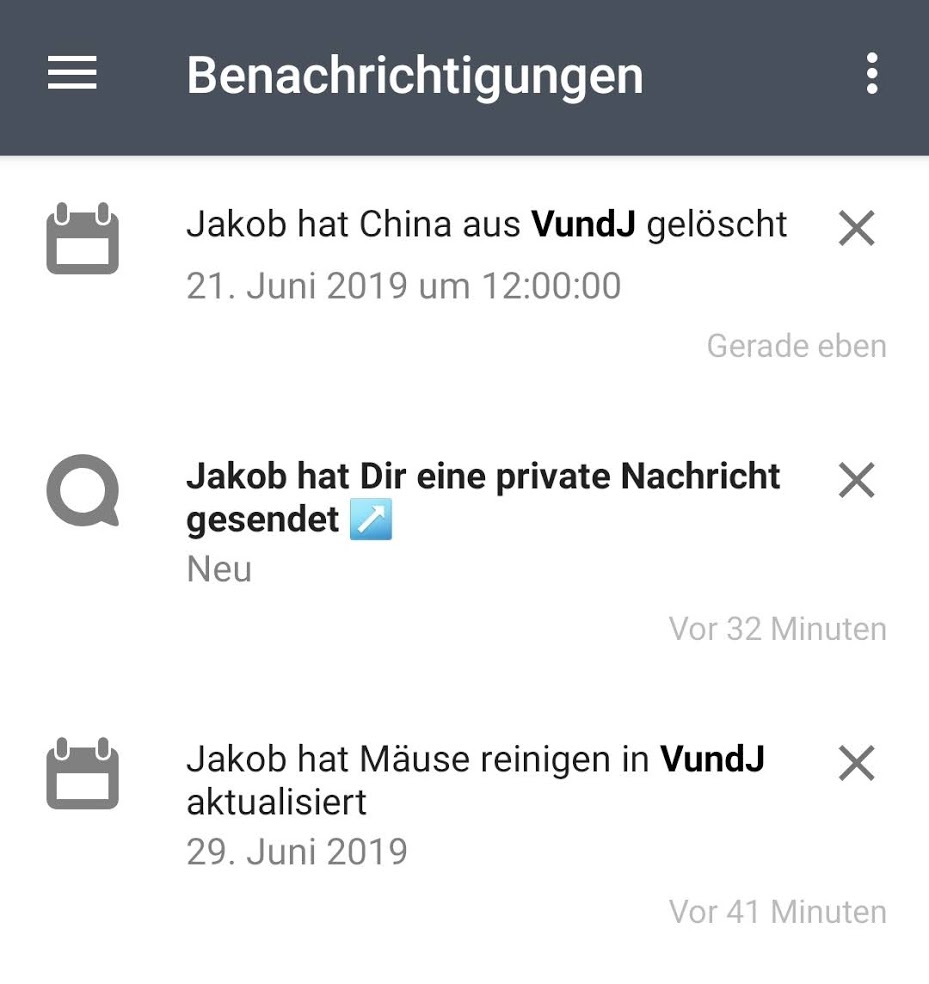Open Jakob's private message notification
This screenshot has height=984, width=929.
[482, 497]
